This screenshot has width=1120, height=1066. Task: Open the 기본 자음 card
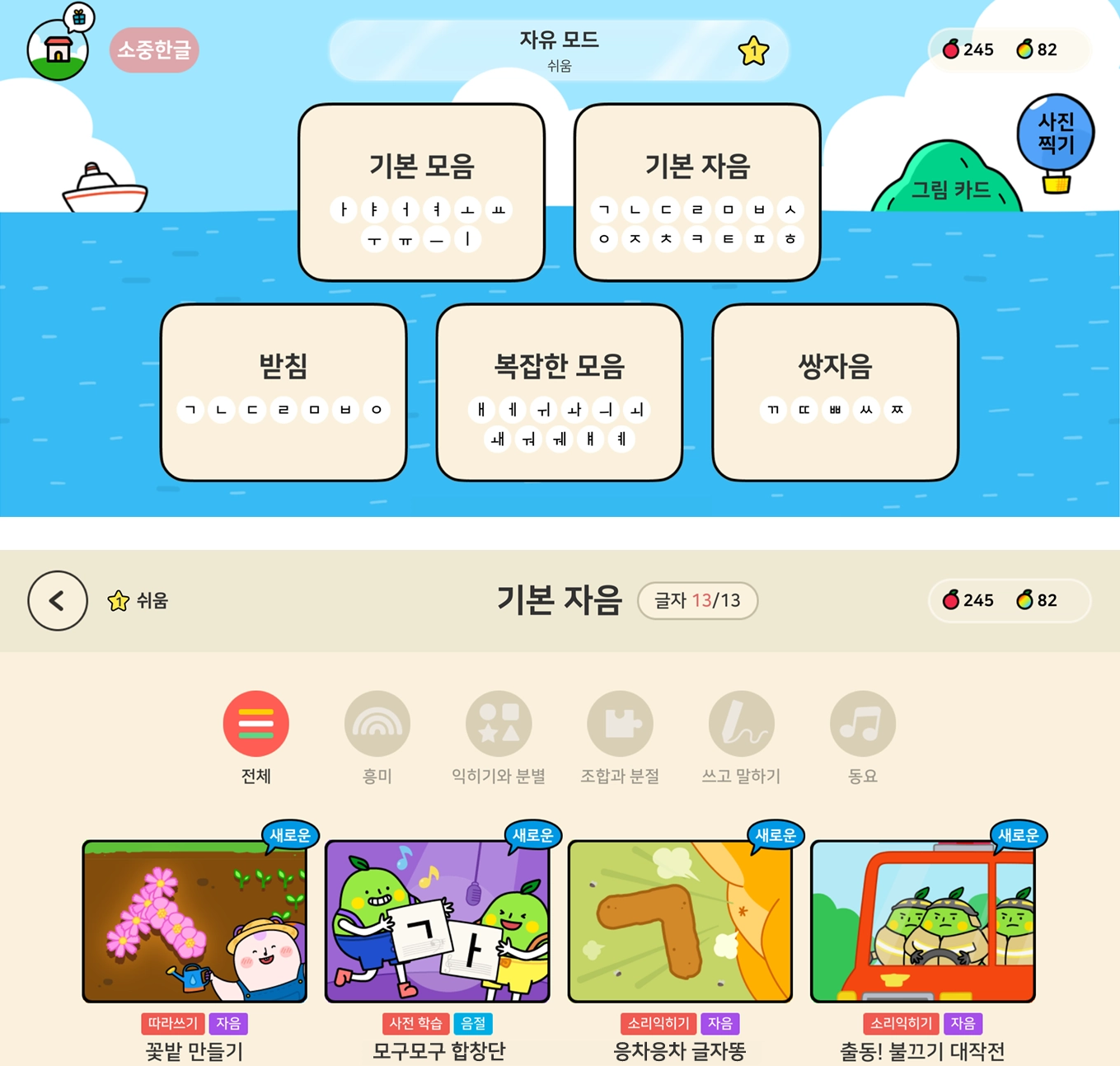(x=697, y=192)
